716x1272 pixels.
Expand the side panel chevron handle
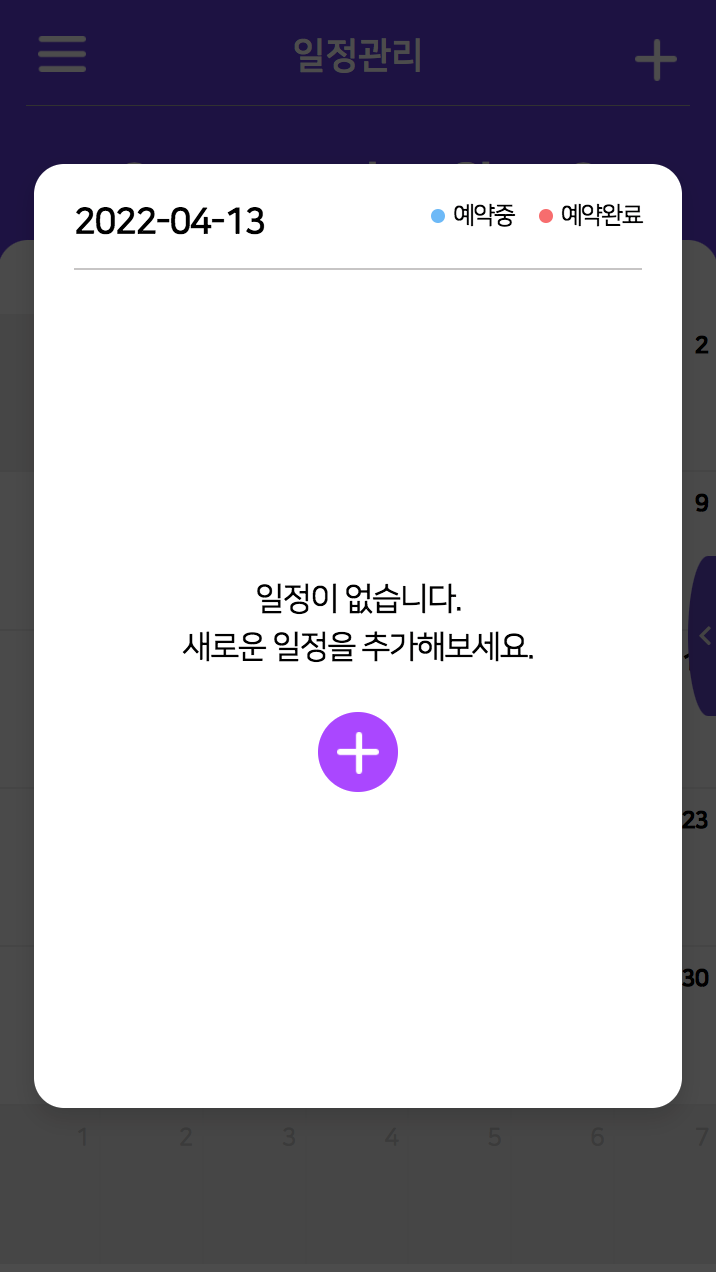pyautogui.click(x=704, y=635)
